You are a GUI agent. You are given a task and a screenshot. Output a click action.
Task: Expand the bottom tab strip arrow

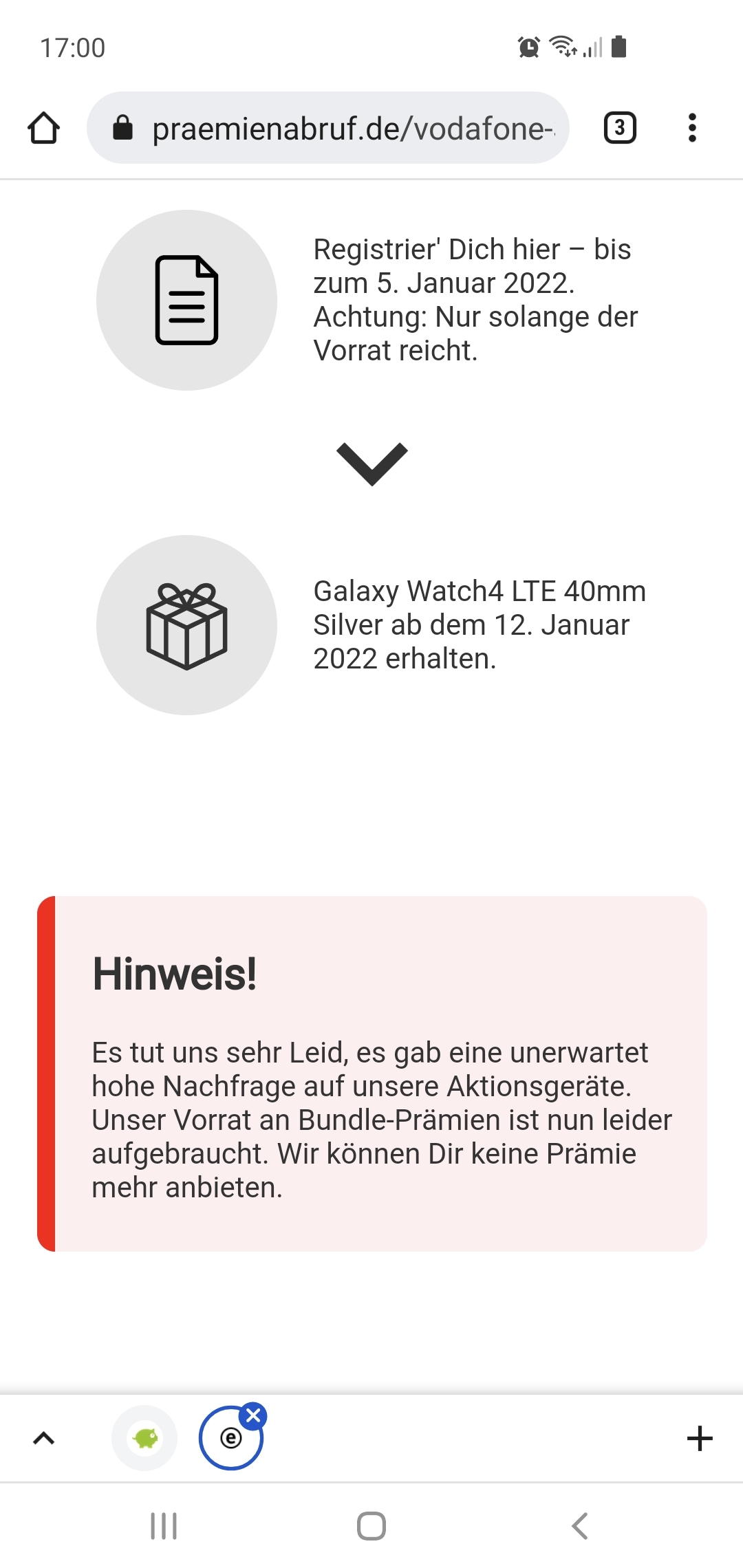[44, 1438]
